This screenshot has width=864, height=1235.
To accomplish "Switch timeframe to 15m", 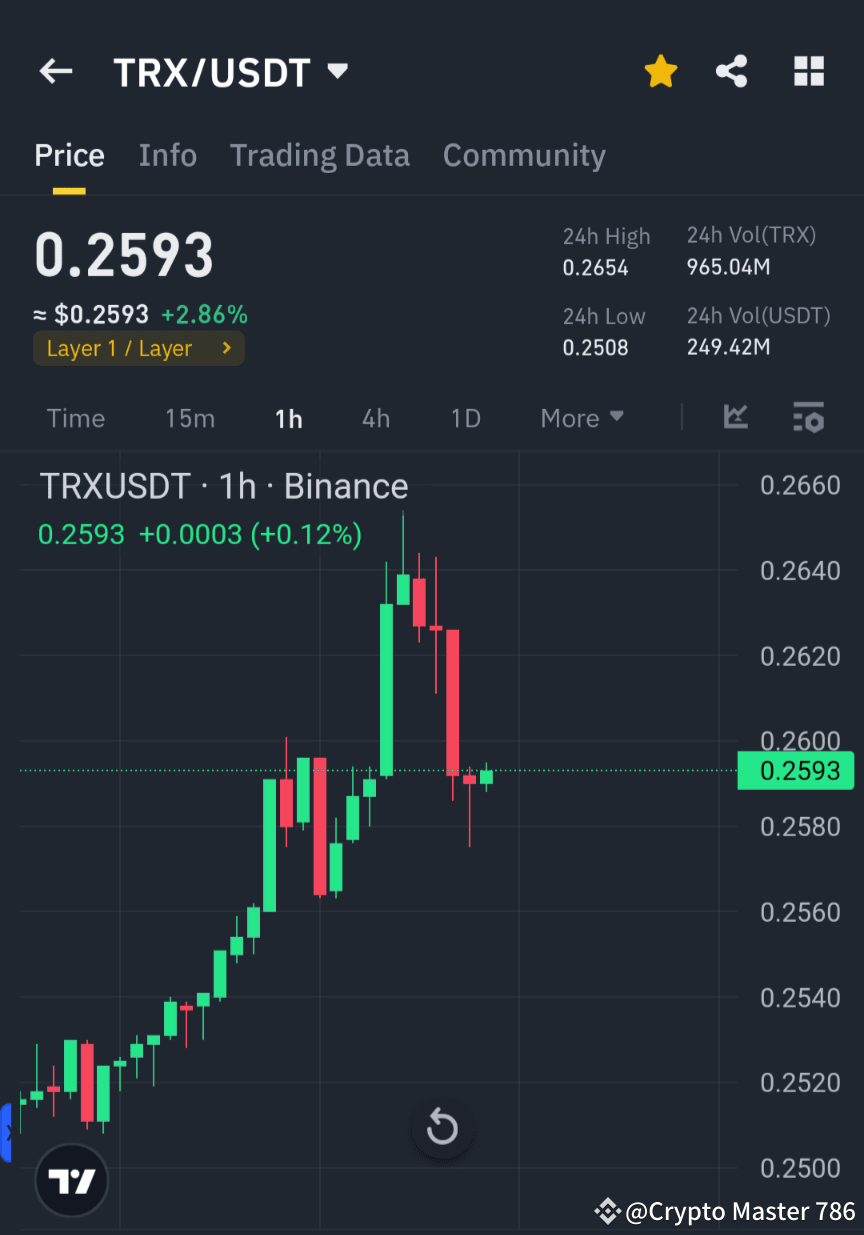I will point(190,418).
